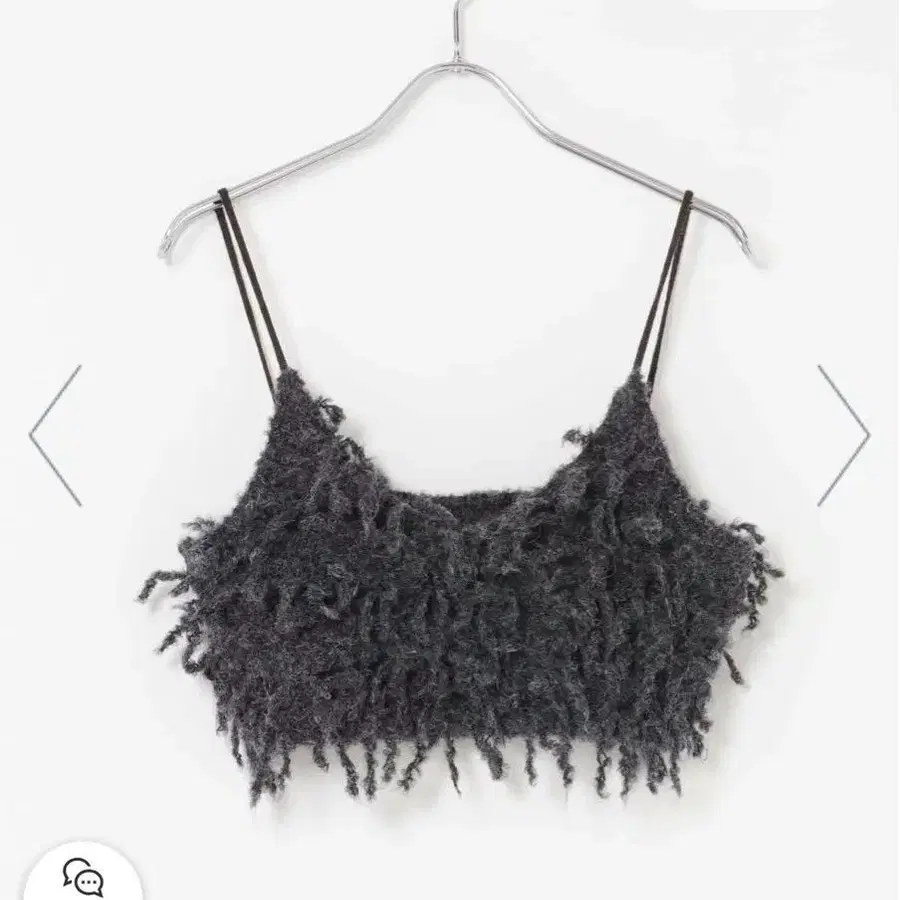Screen dimensions: 900x900
Task: Go to the next product photo
Action: pyautogui.click(x=843, y=435)
